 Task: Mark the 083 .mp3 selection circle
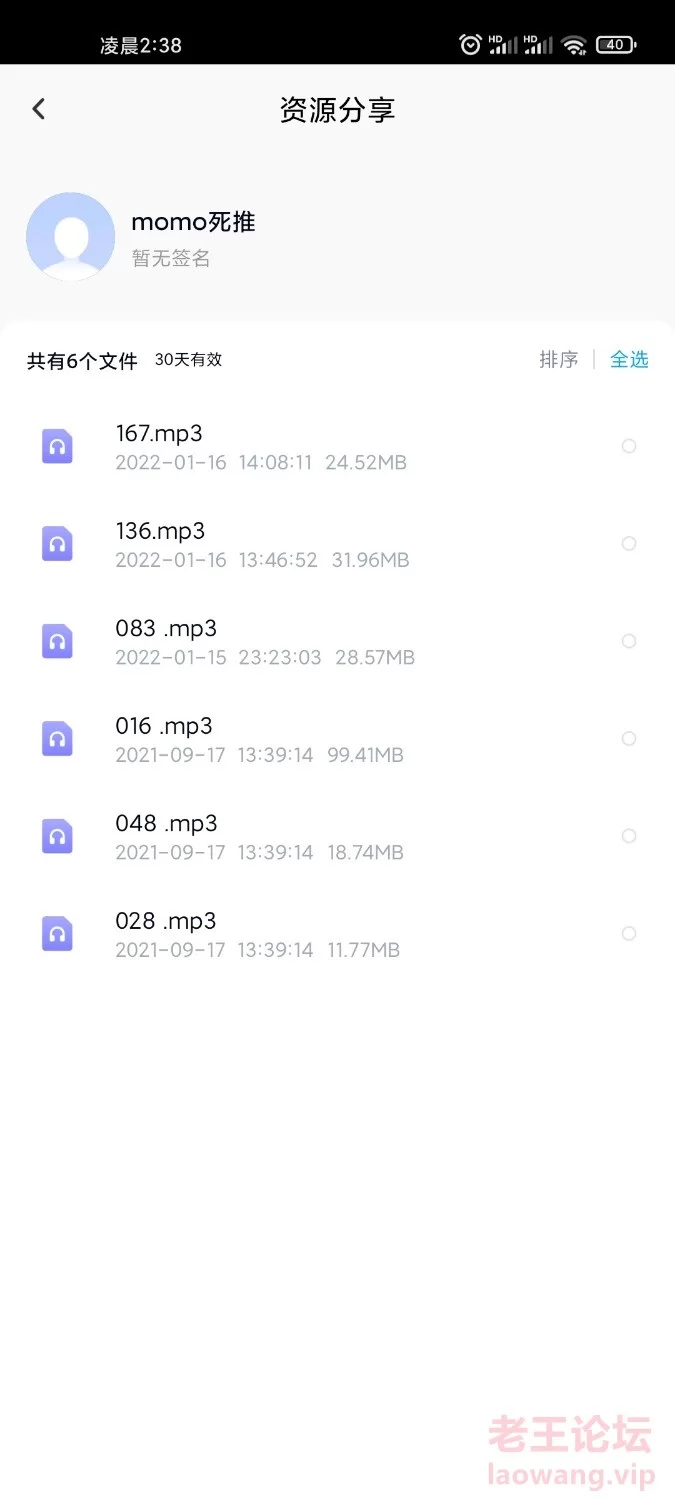629,641
